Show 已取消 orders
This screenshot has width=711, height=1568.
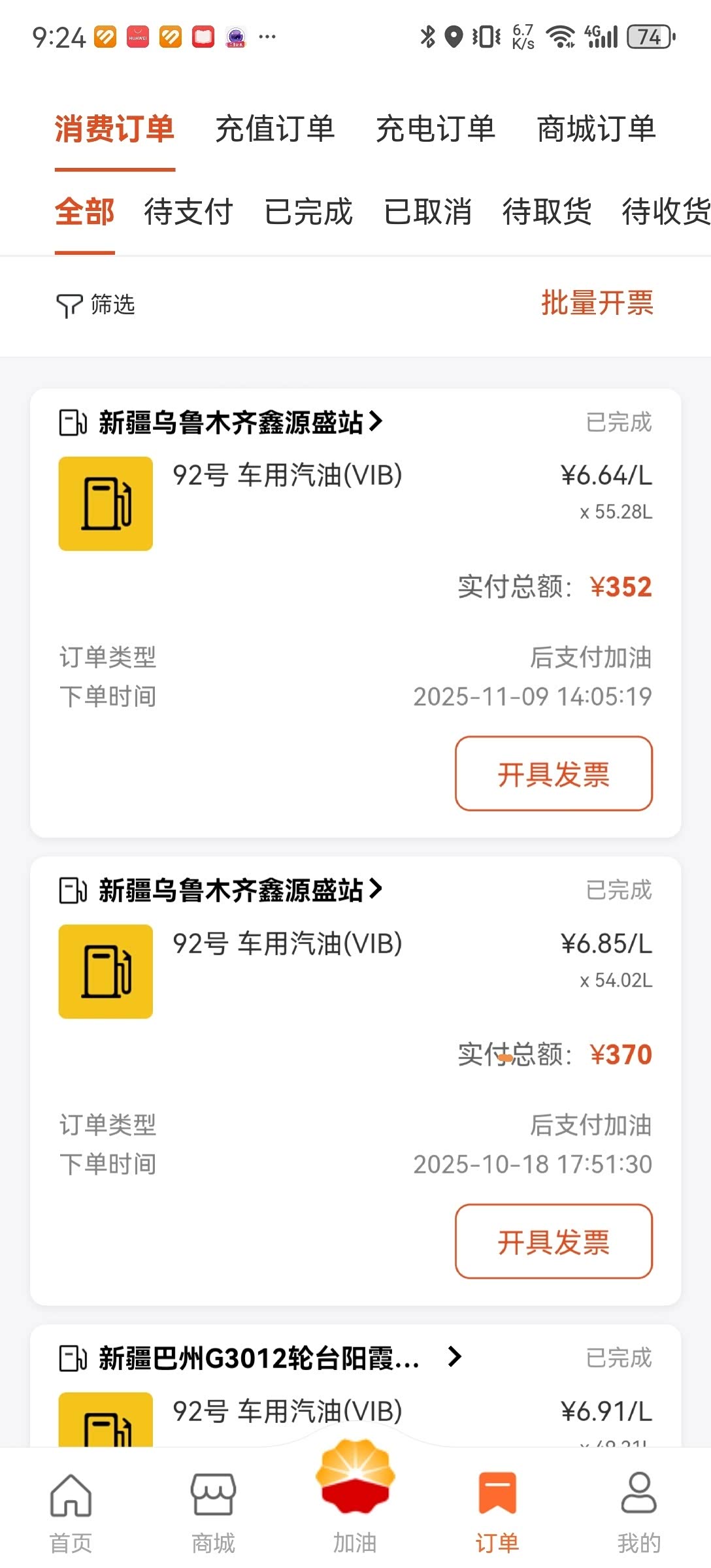[x=427, y=212]
